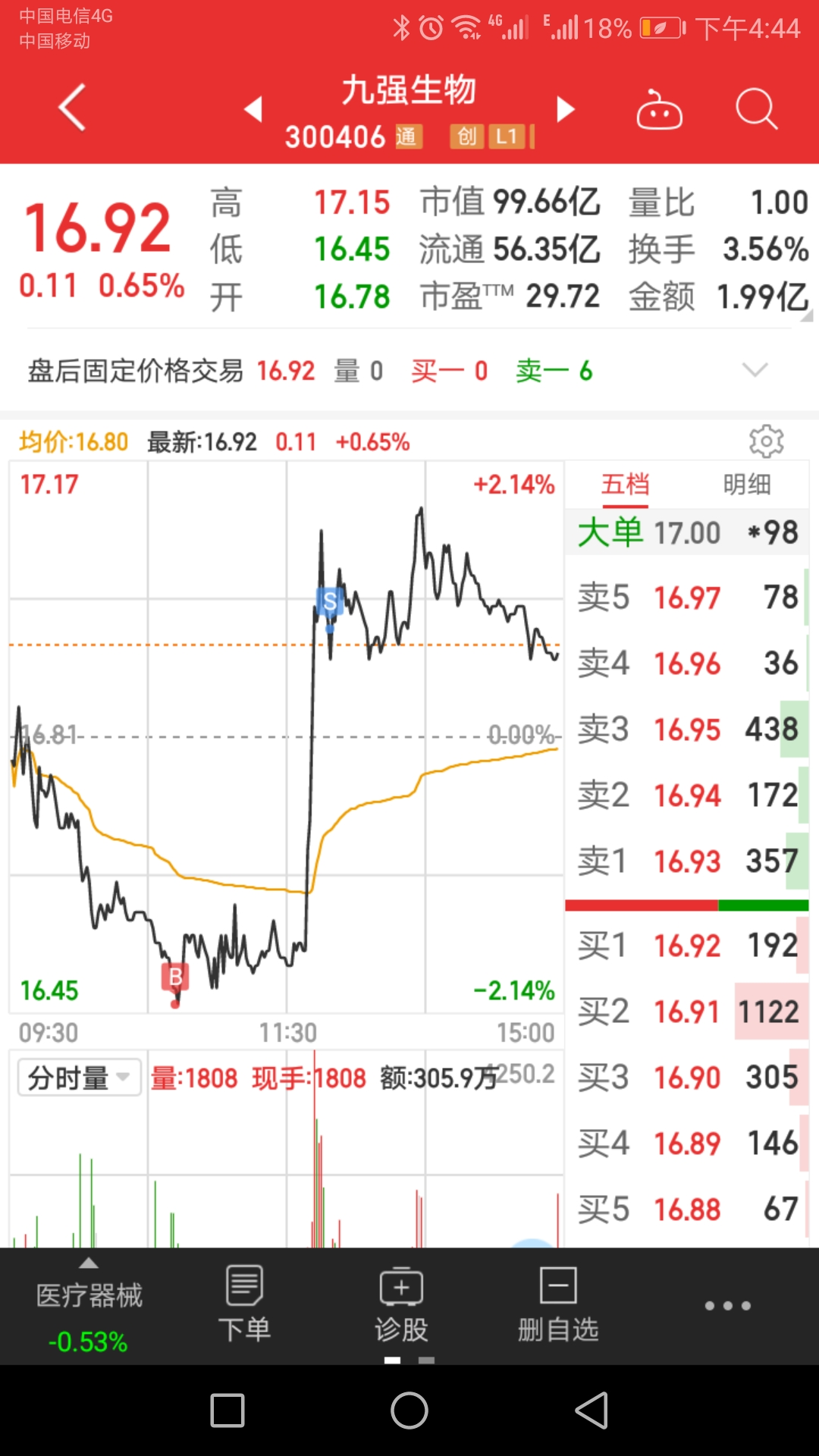
Task: Open the more options dots
Action: (727, 1306)
